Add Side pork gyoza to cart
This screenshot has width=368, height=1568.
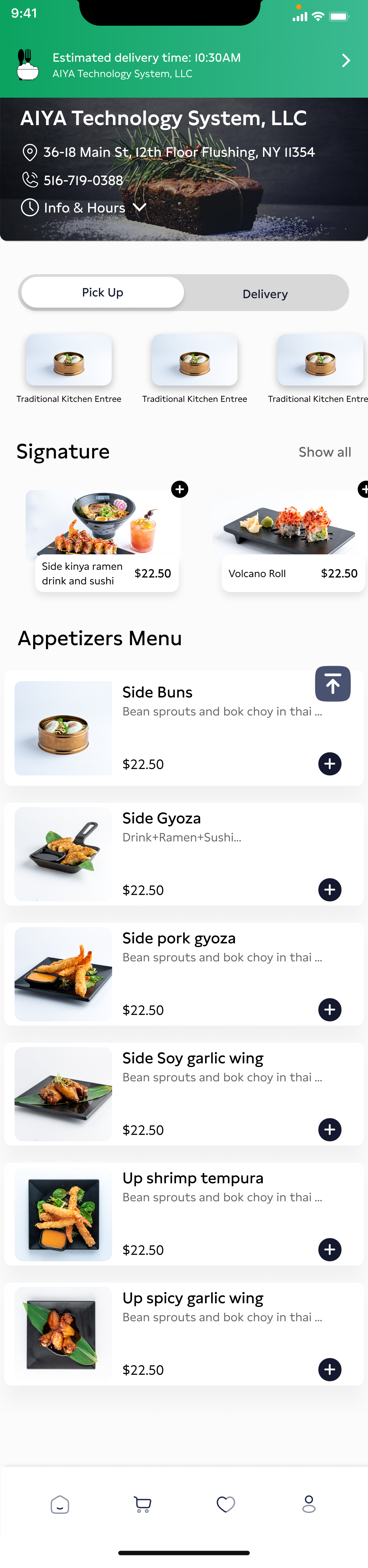(330, 1010)
